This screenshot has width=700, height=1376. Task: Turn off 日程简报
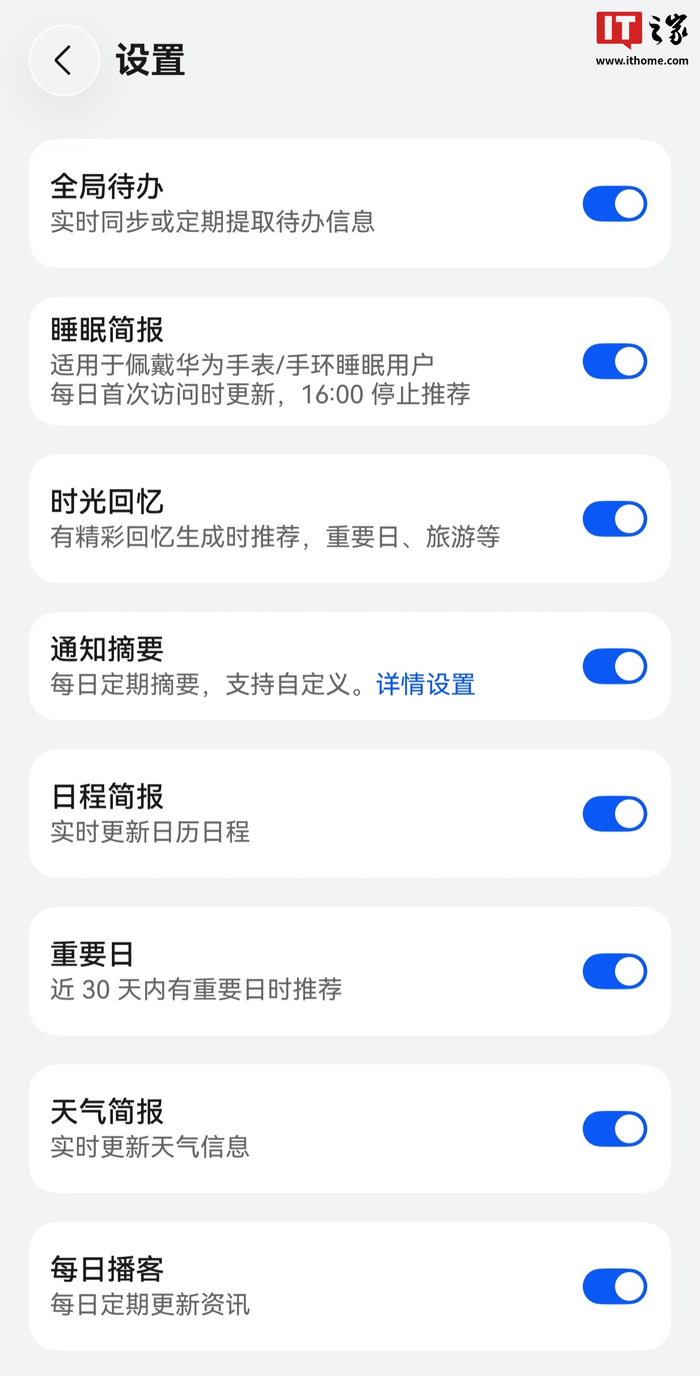coord(615,814)
